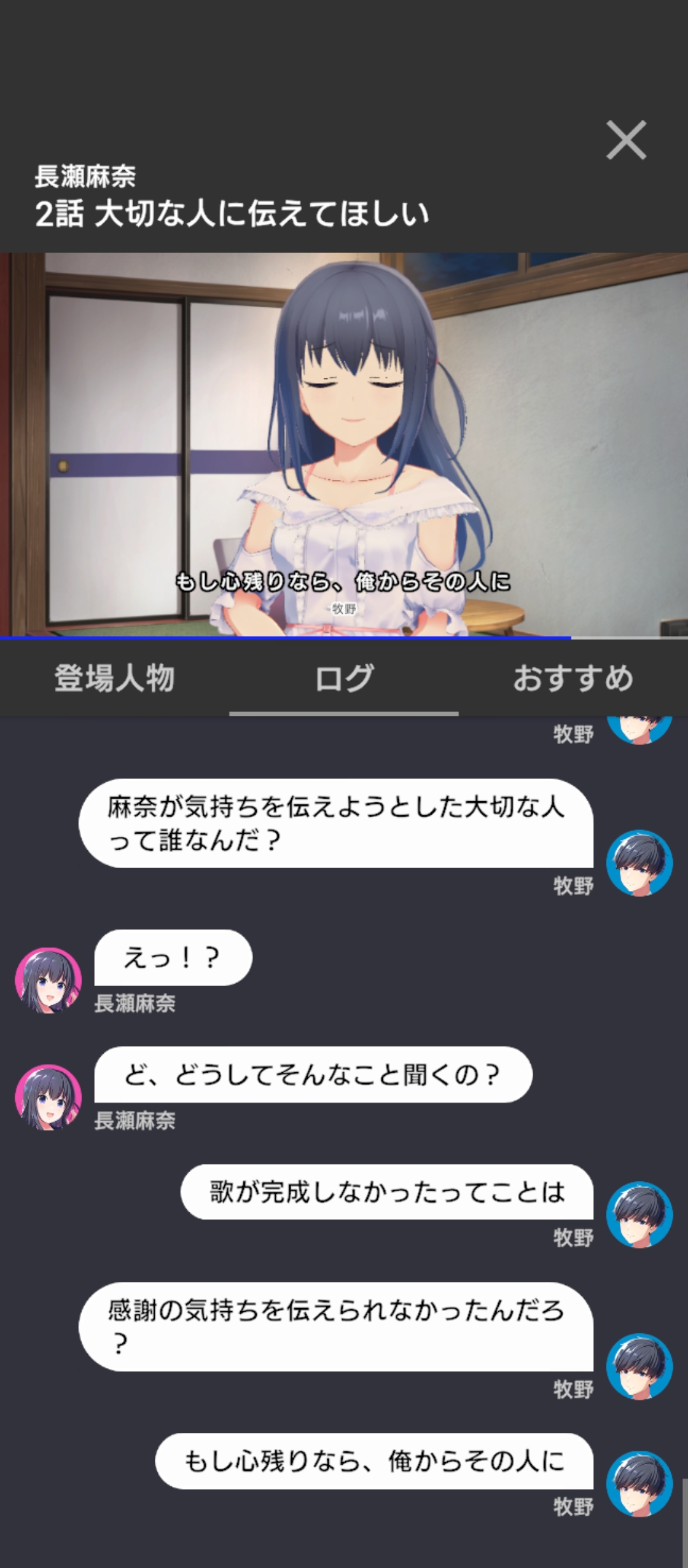The image size is (688, 1568).
Task: Tap the story video player
Action: [x=344, y=444]
